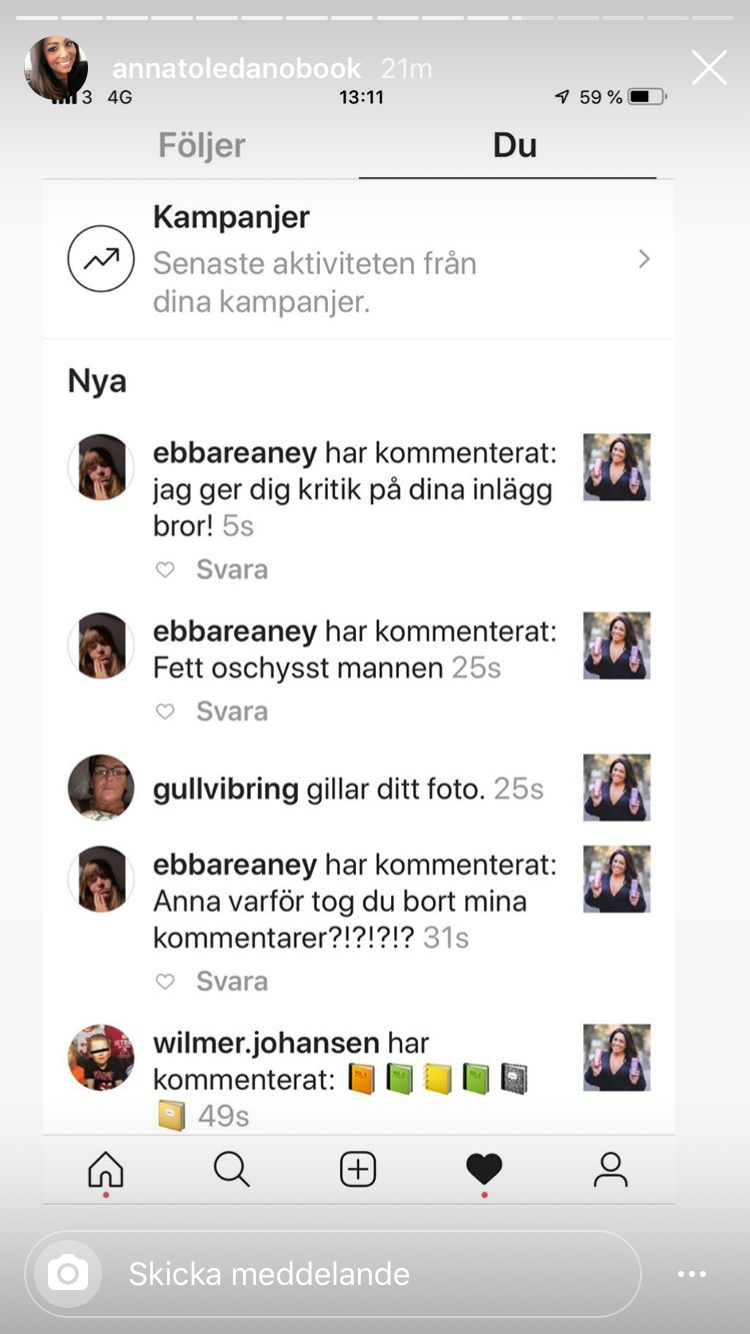Viewport: 750px width, 1334px height.
Task: Open annatoledanobook's profile from username
Action: tap(236, 68)
